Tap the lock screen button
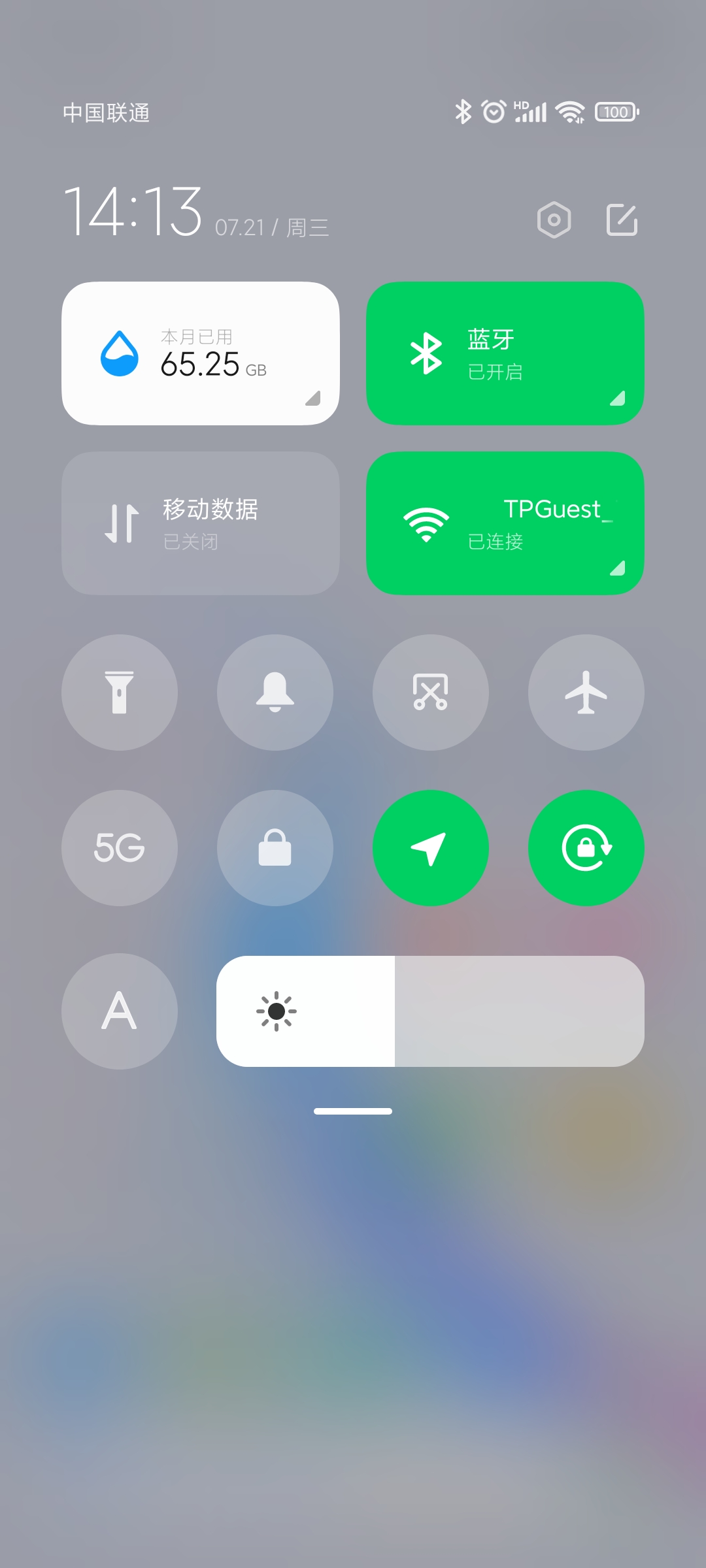This screenshot has height=1568, width=706. [x=275, y=848]
